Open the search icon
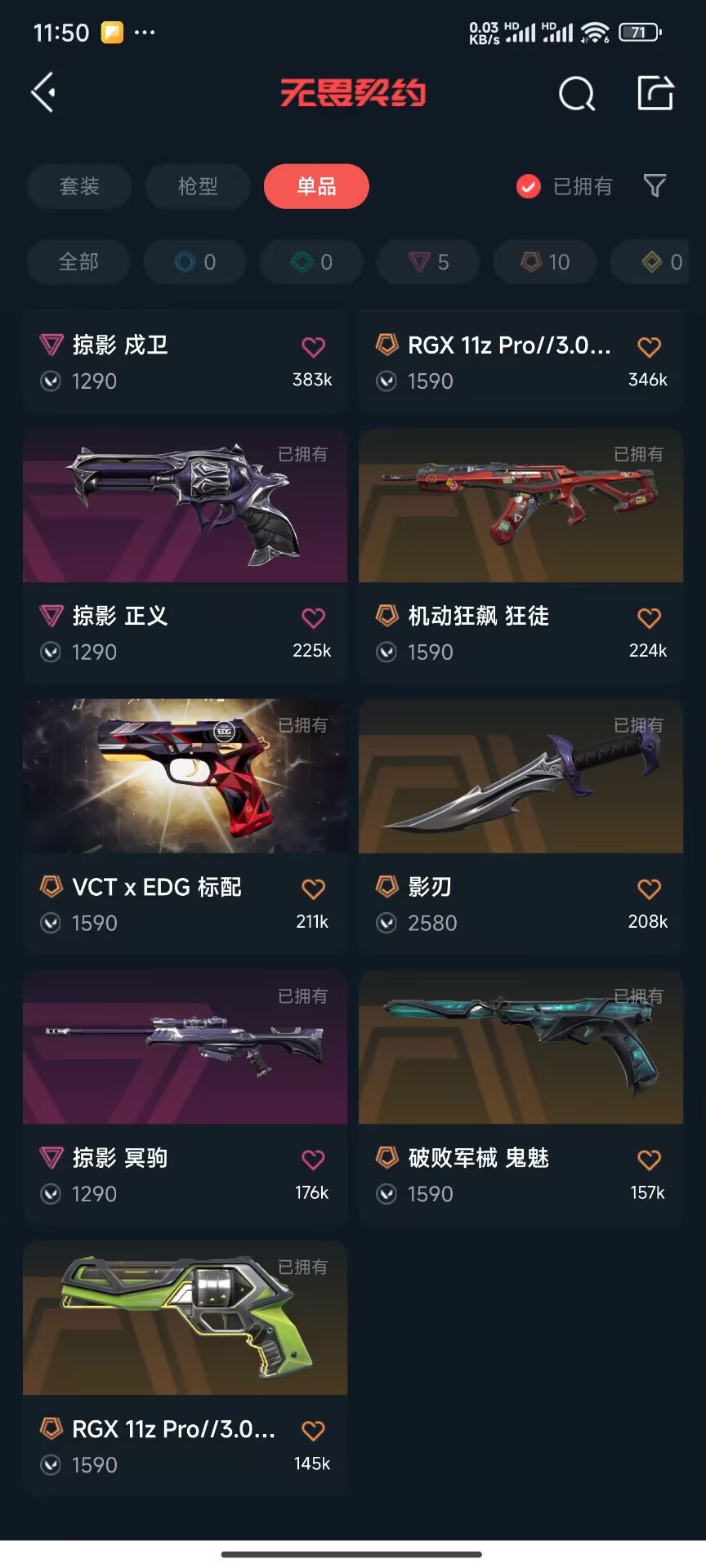 pyautogui.click(x=576, y=93)
